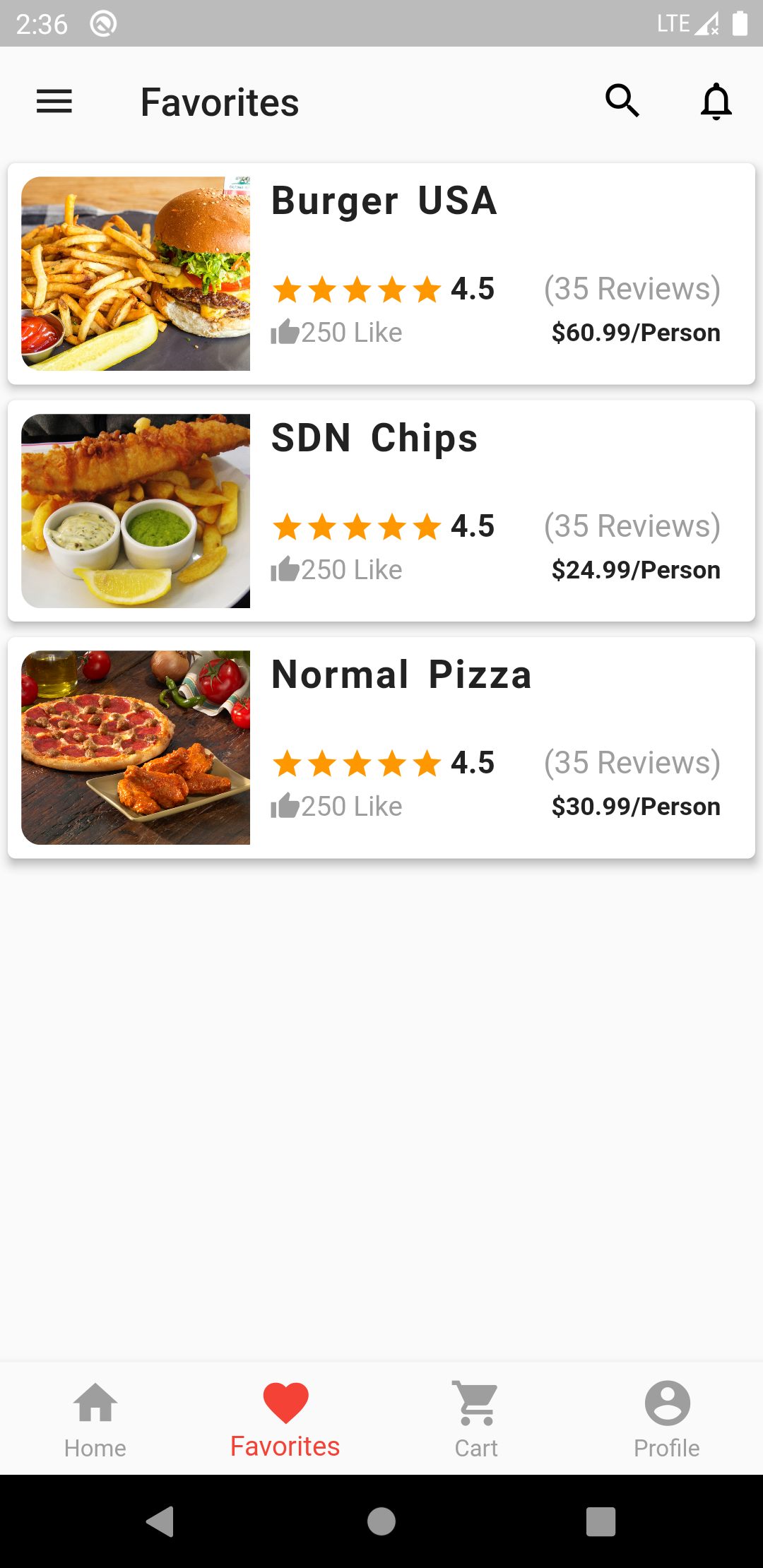Image resolution: width=763 pixels, height=1568 pixels.
Task: Open the notifications bell
Action: 716,101
